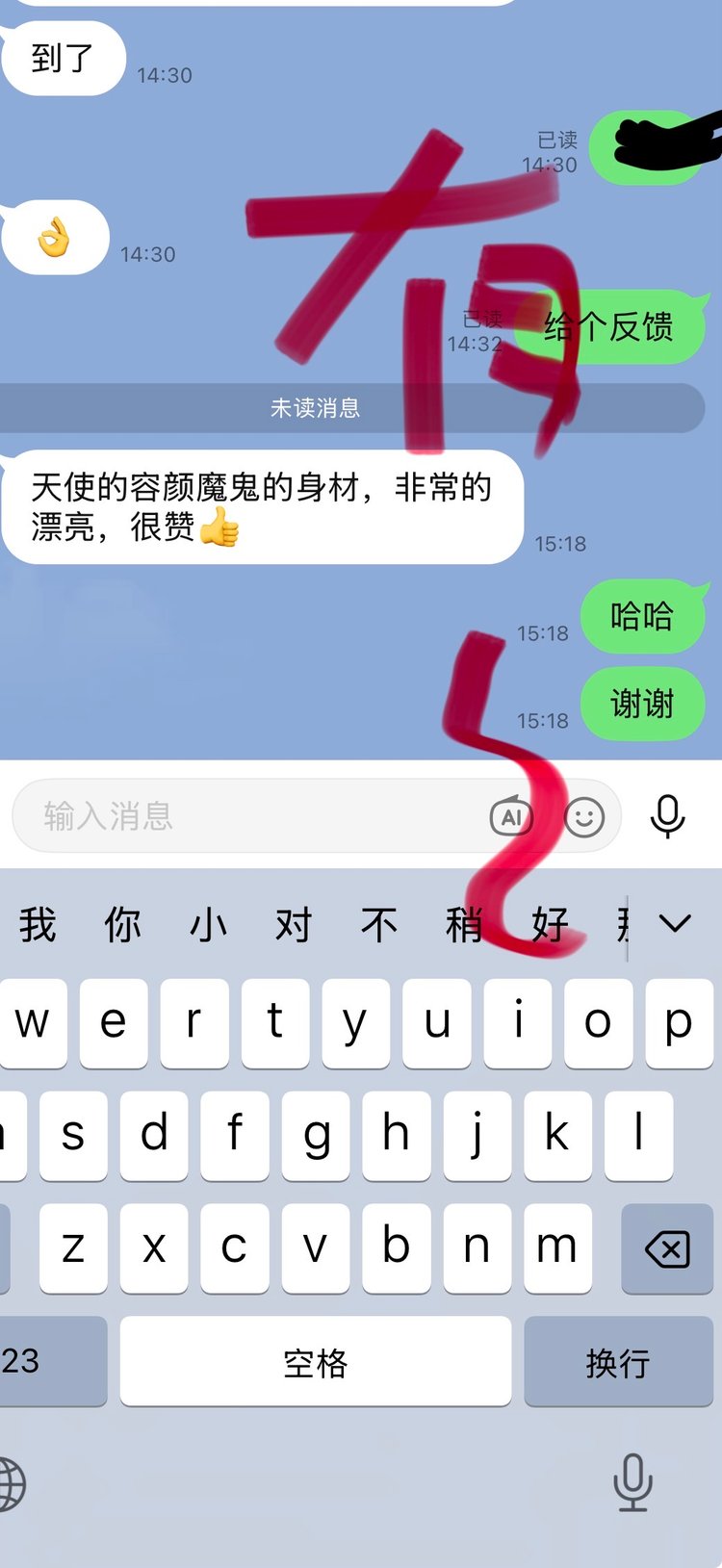
Task: Pick the suggestion 不
Action: (379, 925)
